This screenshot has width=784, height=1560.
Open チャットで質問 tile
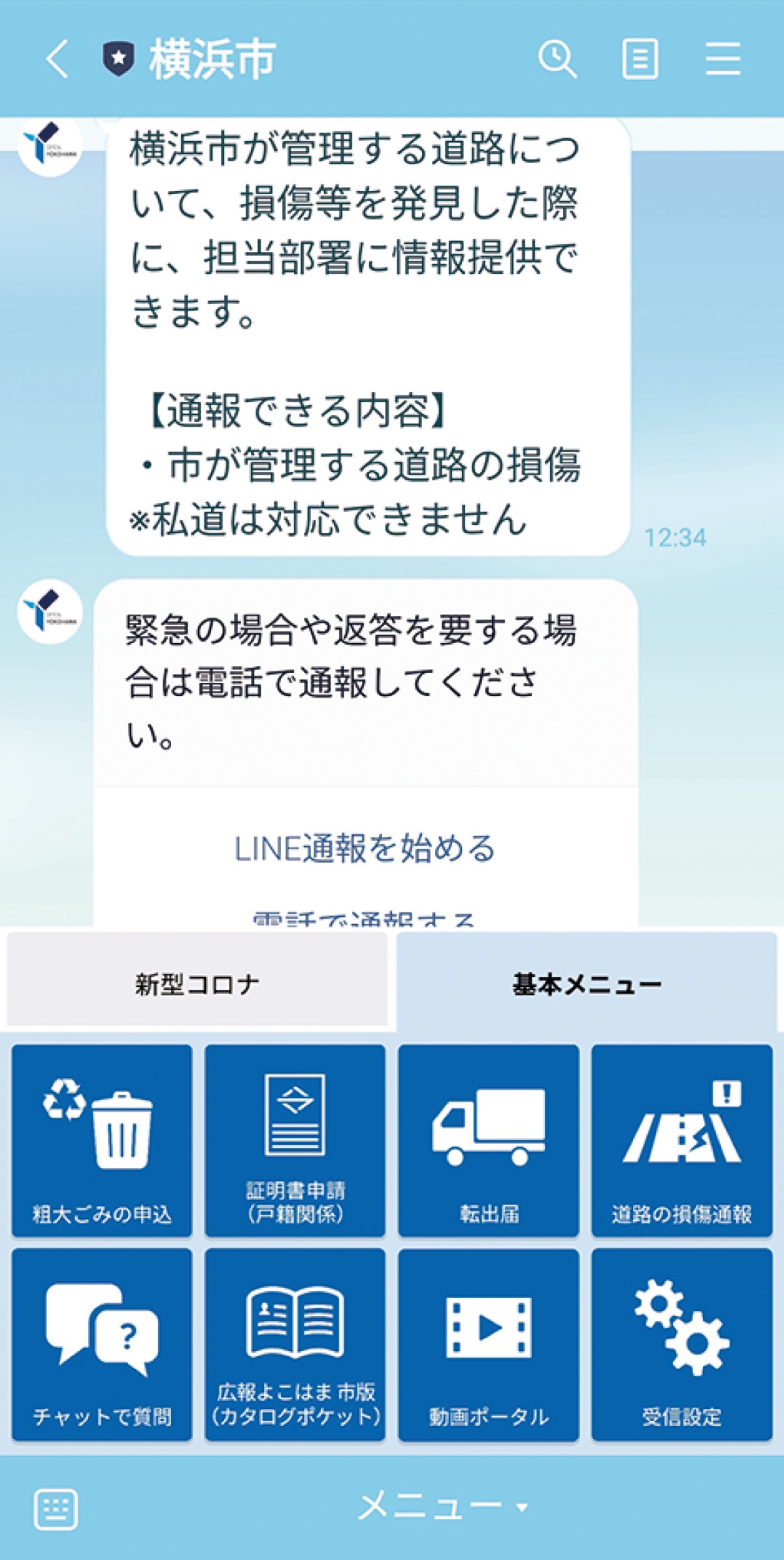tap(102, 1345)
